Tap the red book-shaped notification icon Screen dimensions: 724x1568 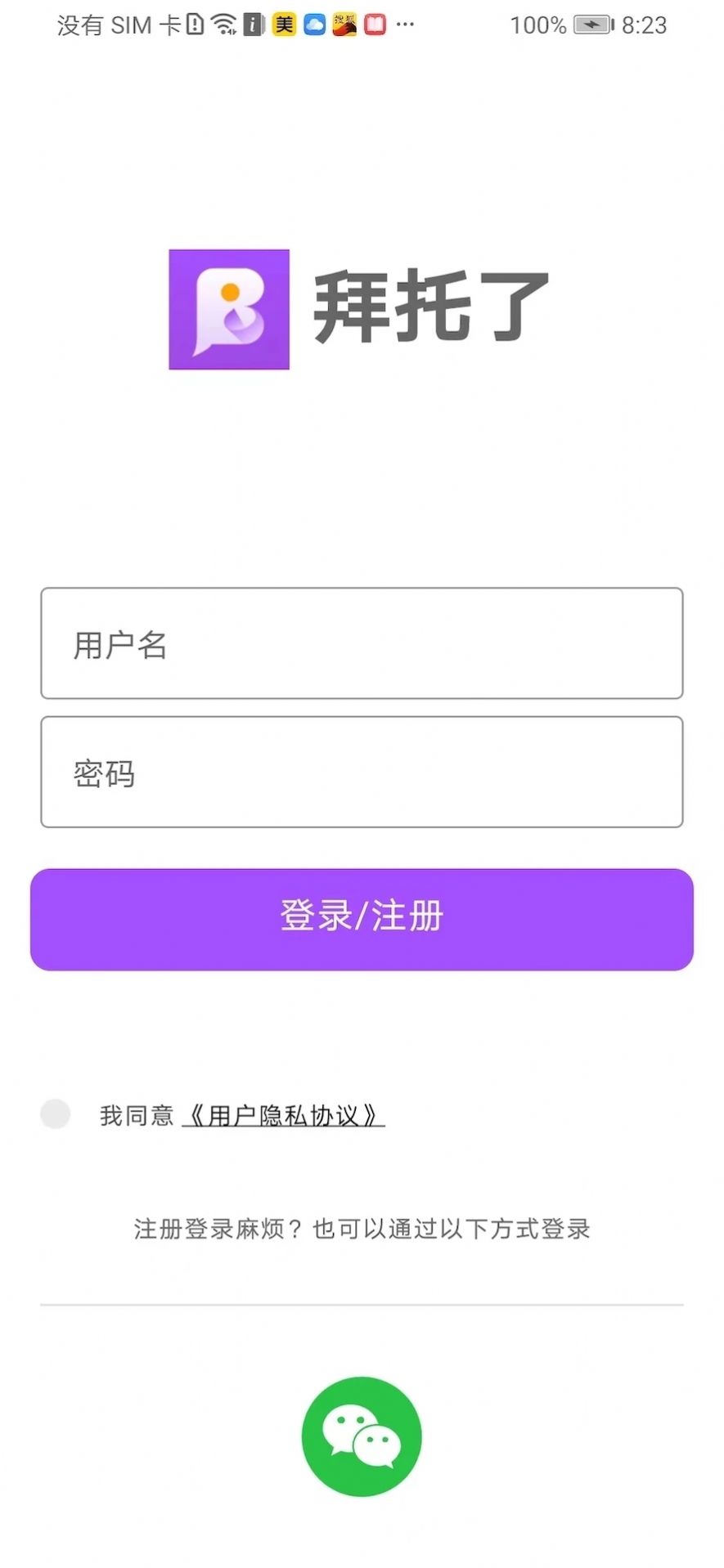tap(374, 25)
